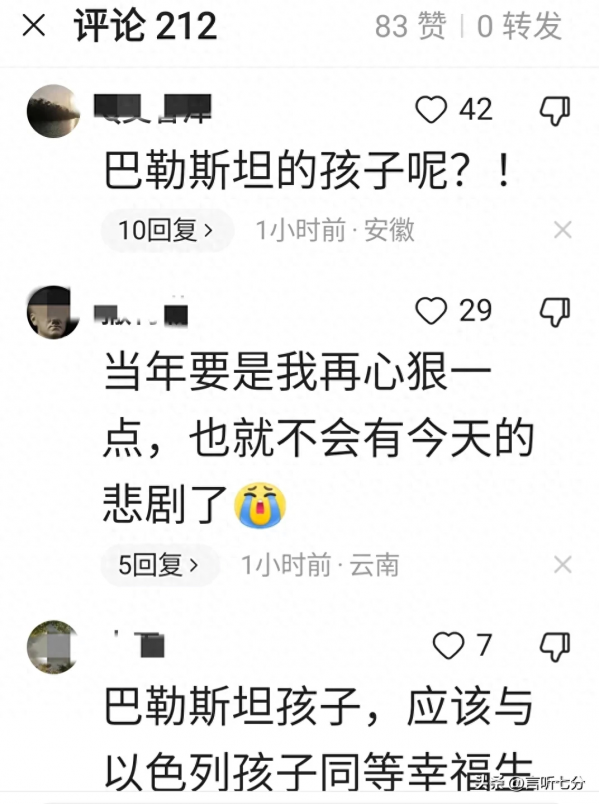Dislike the comment from 云南
Image resolution: width=600 pixels, height=804 pixels.
coord(554,312)
